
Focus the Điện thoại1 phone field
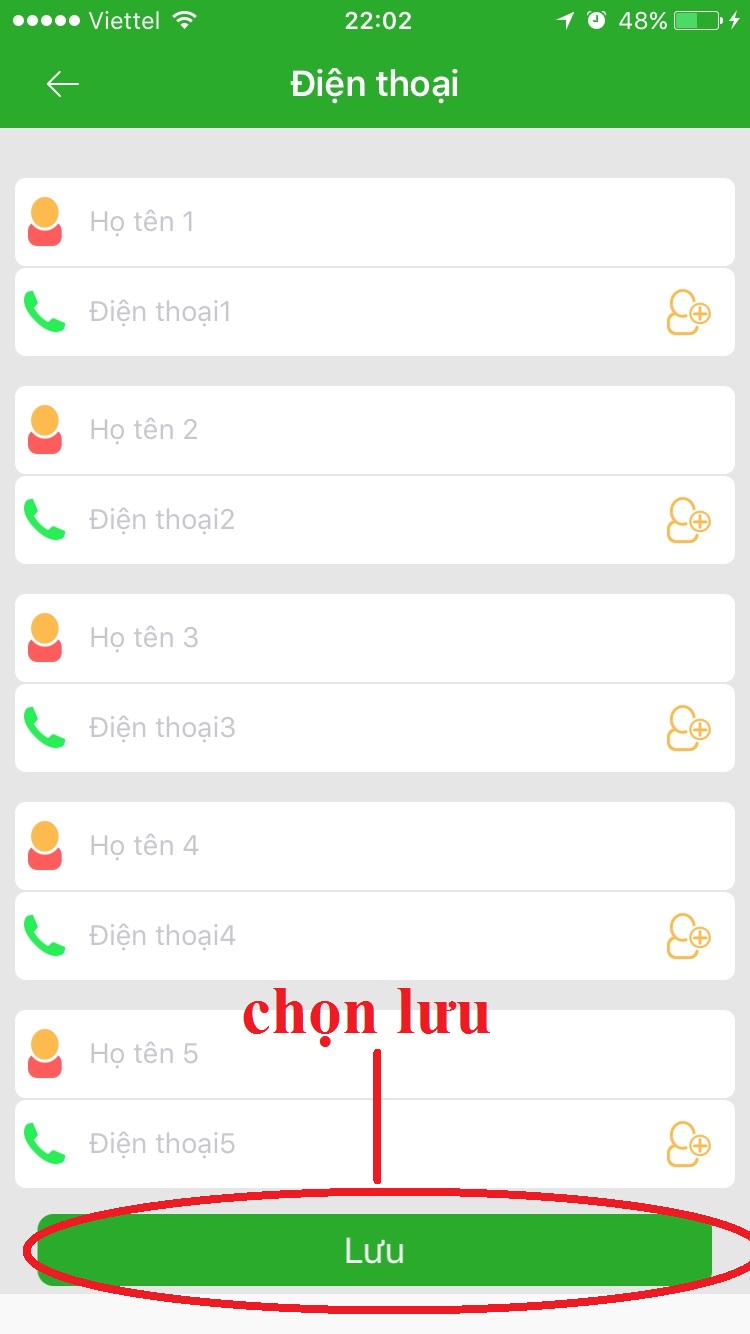coord(375,312)
